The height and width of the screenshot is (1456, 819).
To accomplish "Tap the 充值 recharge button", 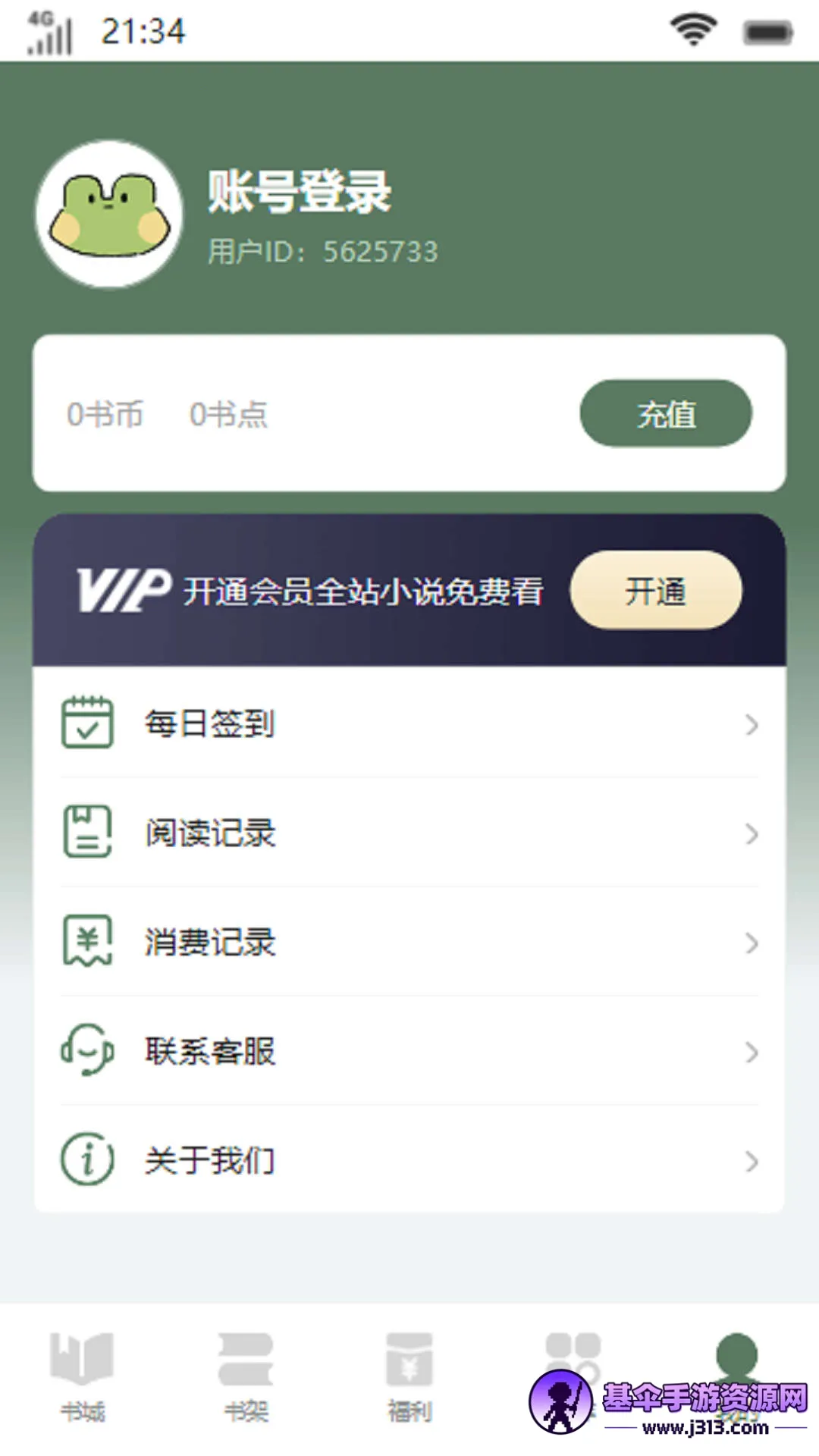I will pyautogui.click(x=666, y=414).
